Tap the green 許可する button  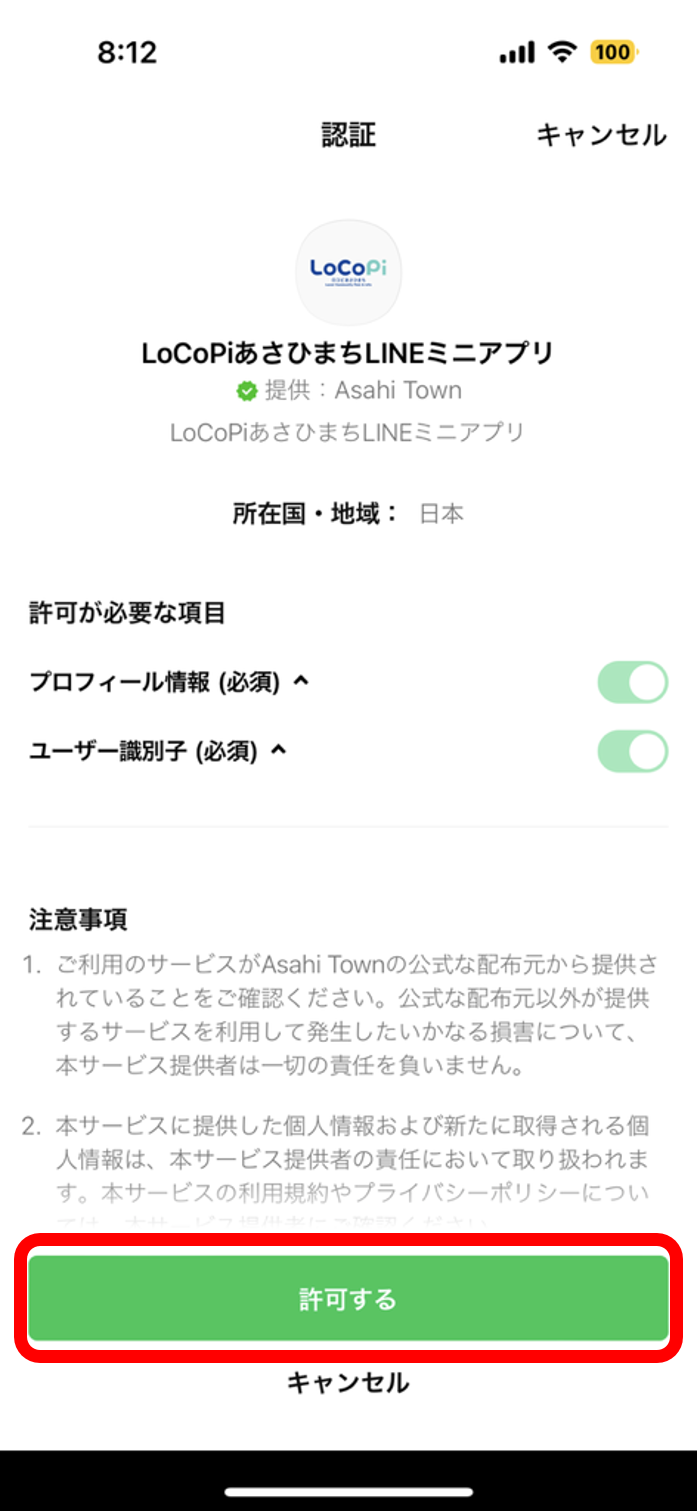(348, 1298)
